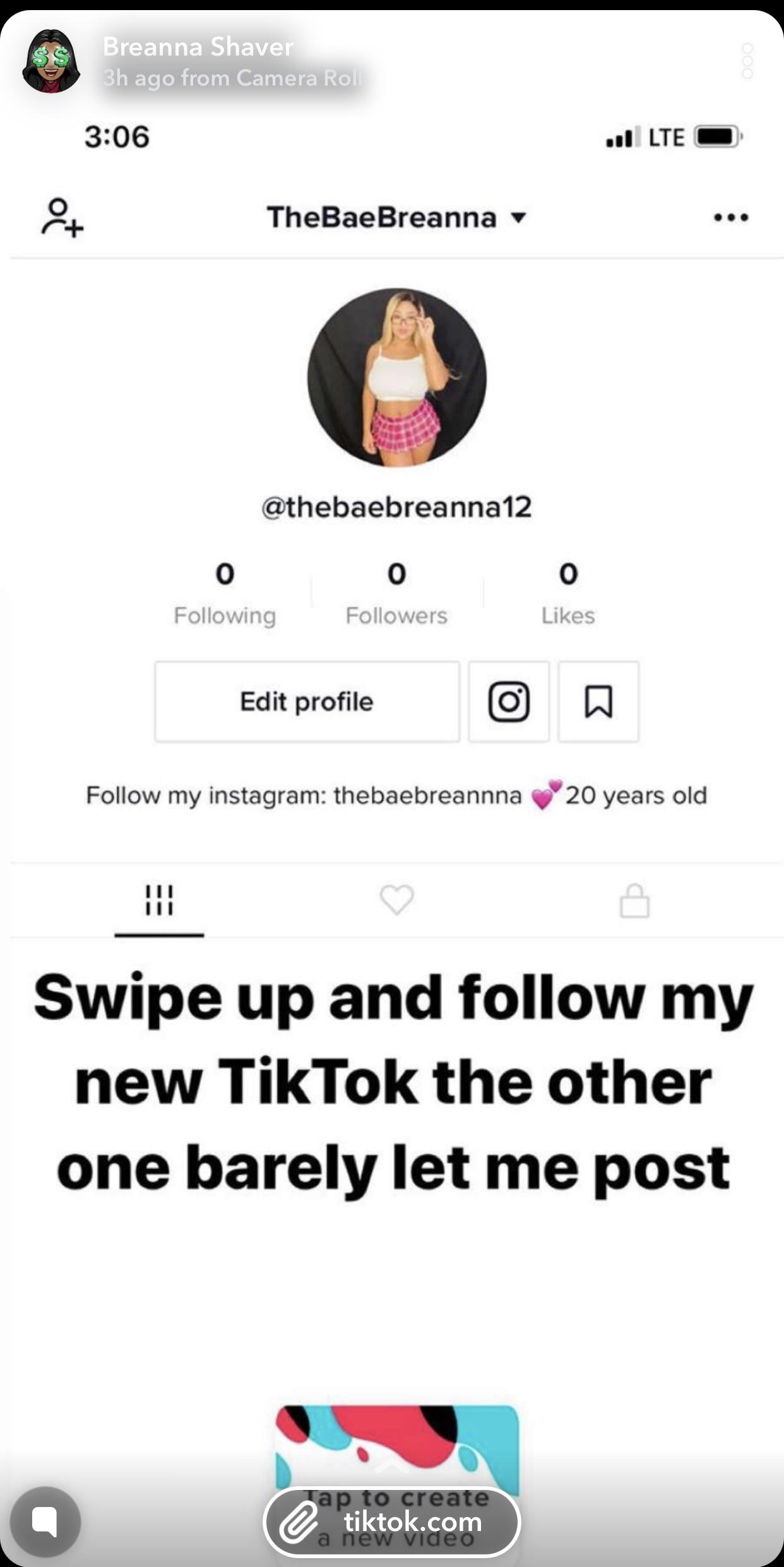
Task: Open the attached tiktok.com link
Action: [392, 1522]
